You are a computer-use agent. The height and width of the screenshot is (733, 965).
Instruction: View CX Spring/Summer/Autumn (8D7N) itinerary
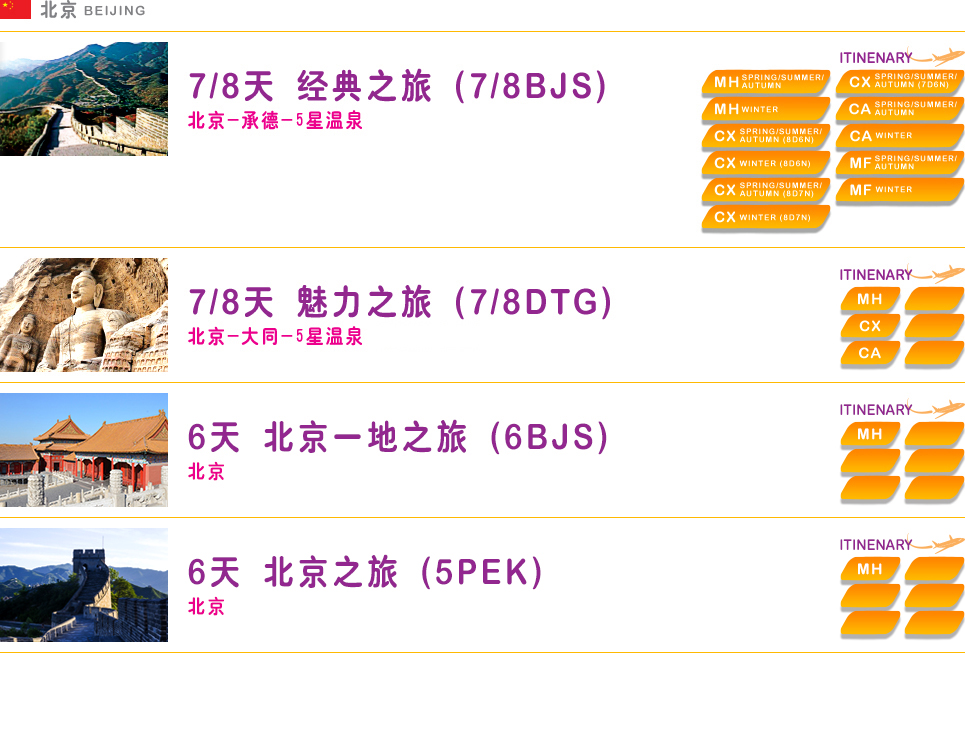pyautogui.click(x=766, y=190)
